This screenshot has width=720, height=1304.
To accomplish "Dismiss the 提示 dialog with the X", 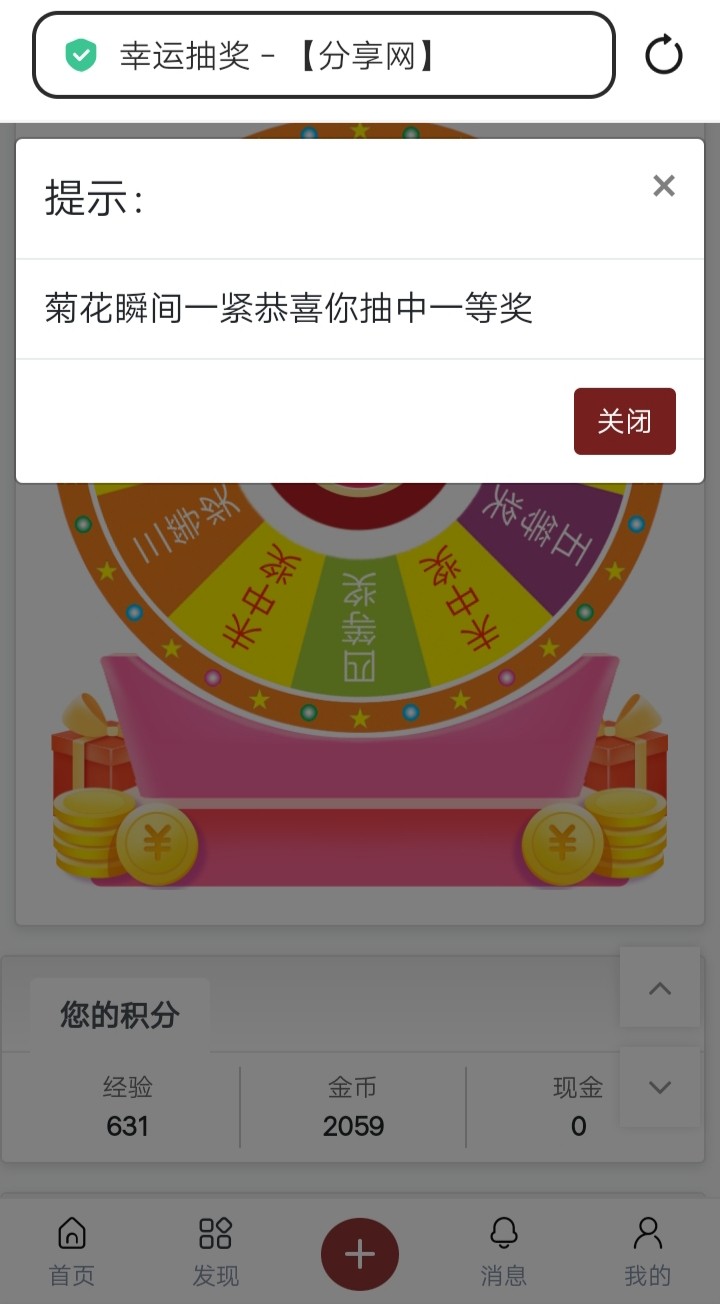I will click(x=664, y=186).
